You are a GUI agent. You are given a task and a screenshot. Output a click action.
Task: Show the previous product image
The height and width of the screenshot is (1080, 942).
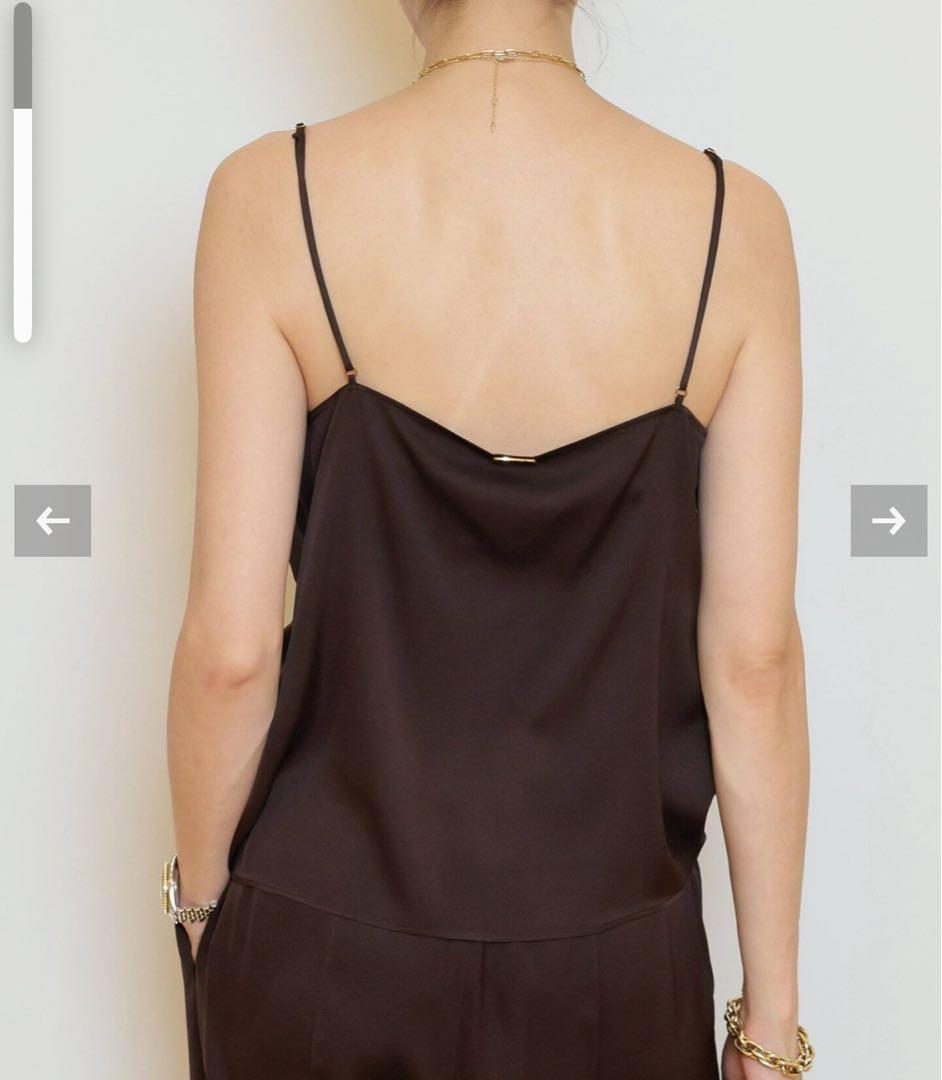click(x=52, y=521)
